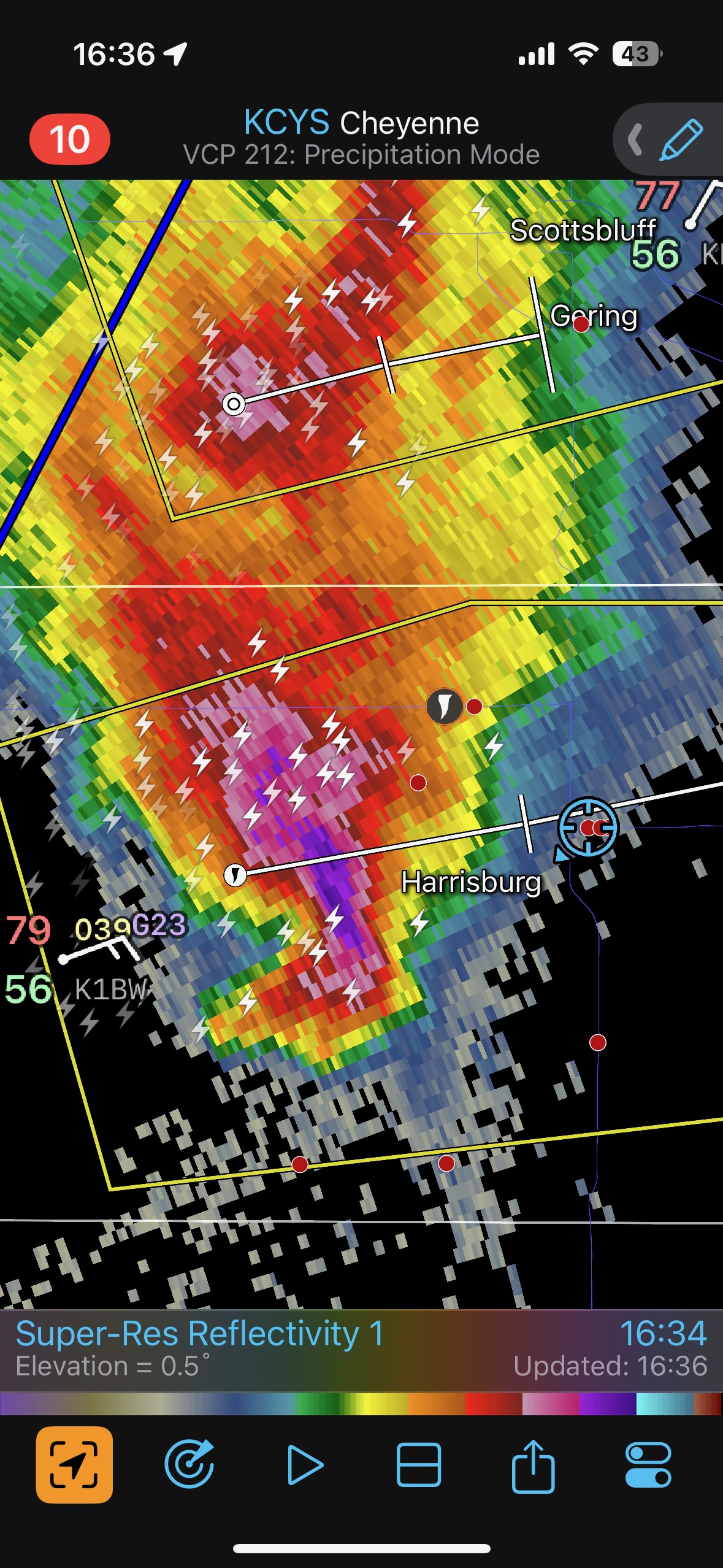Play the radar loop animation
Viewport: 723px width, 1568px height.
coord(305,1464)
